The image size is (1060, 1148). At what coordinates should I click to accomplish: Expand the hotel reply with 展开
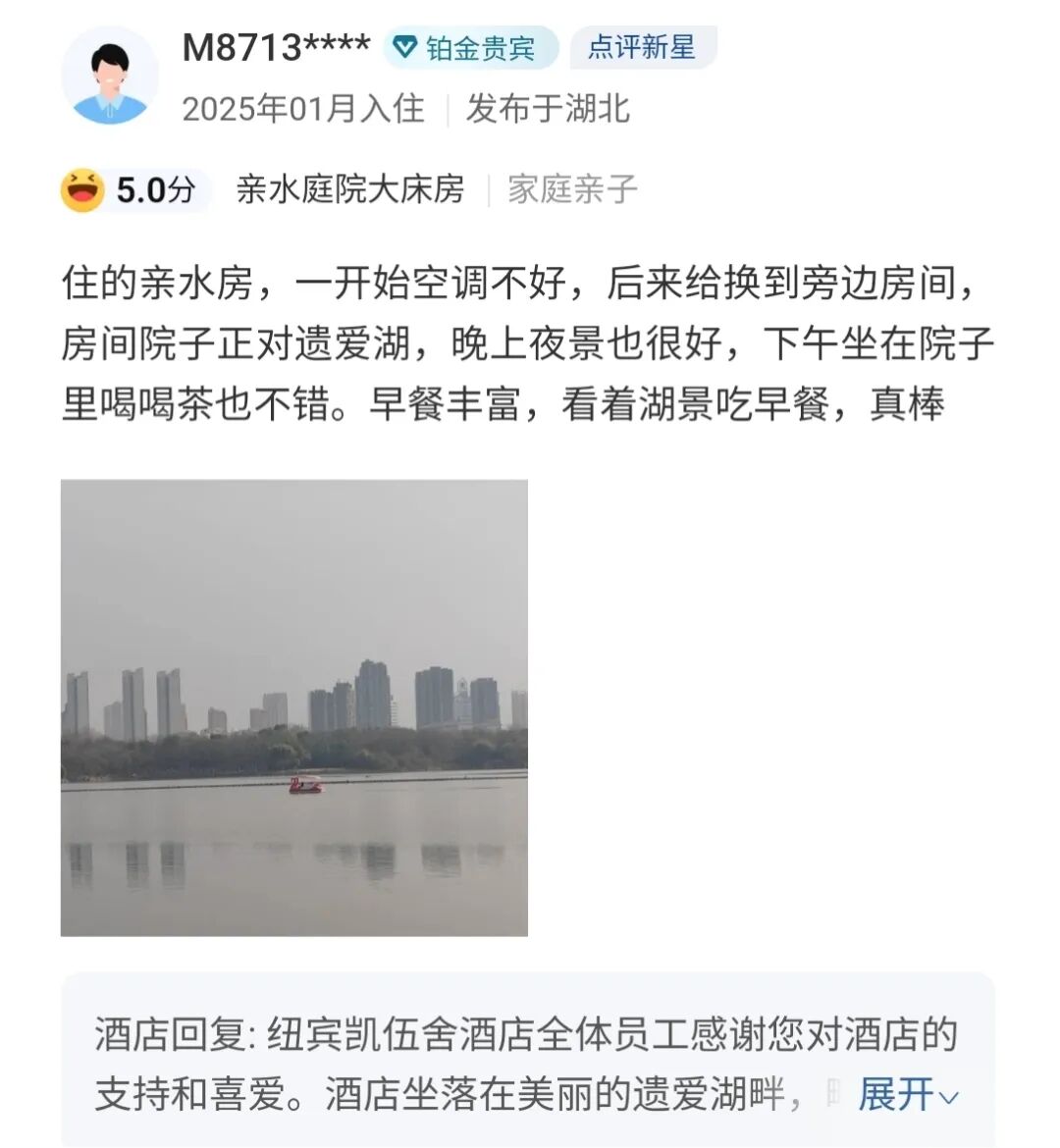(x=908, y=1095)
